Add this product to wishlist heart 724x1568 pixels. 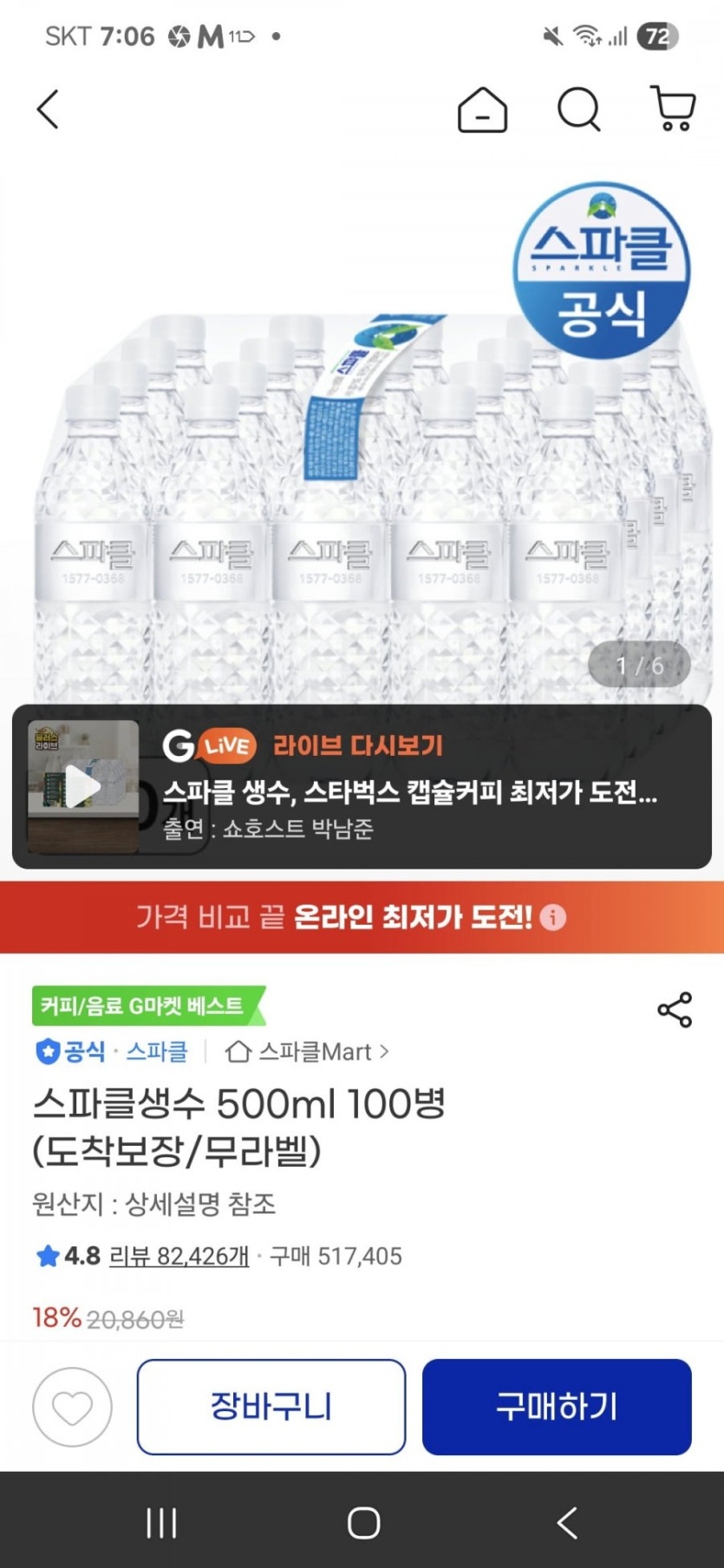pos(72,1407)
